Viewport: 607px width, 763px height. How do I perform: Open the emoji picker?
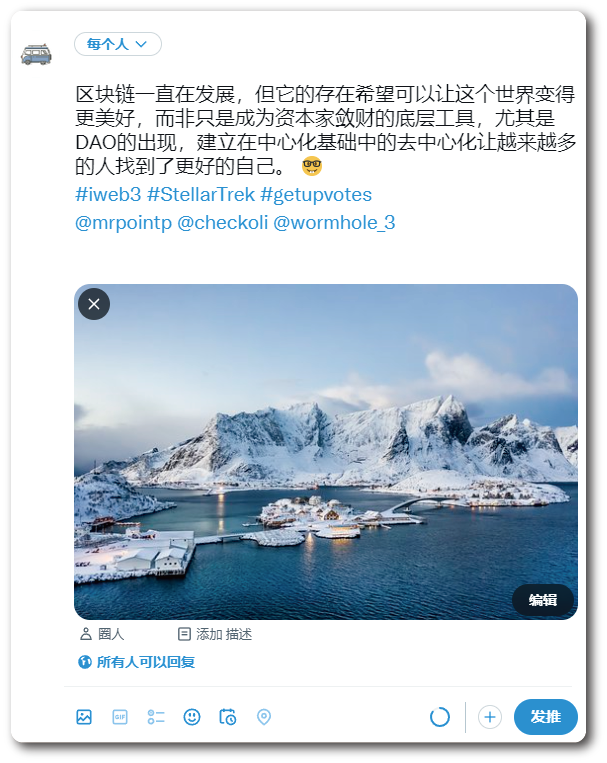(192, 717)
